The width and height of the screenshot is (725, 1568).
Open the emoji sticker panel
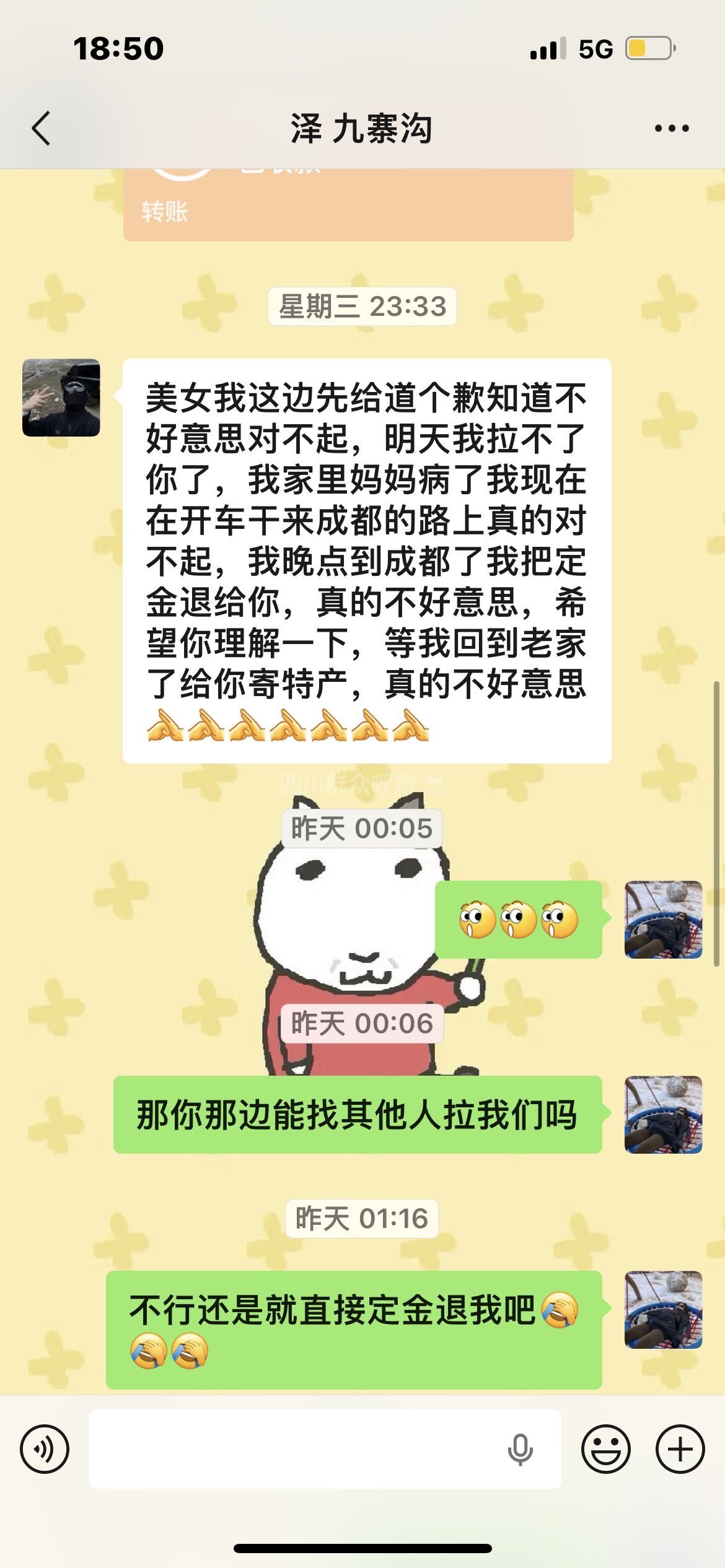[605, 1449]
